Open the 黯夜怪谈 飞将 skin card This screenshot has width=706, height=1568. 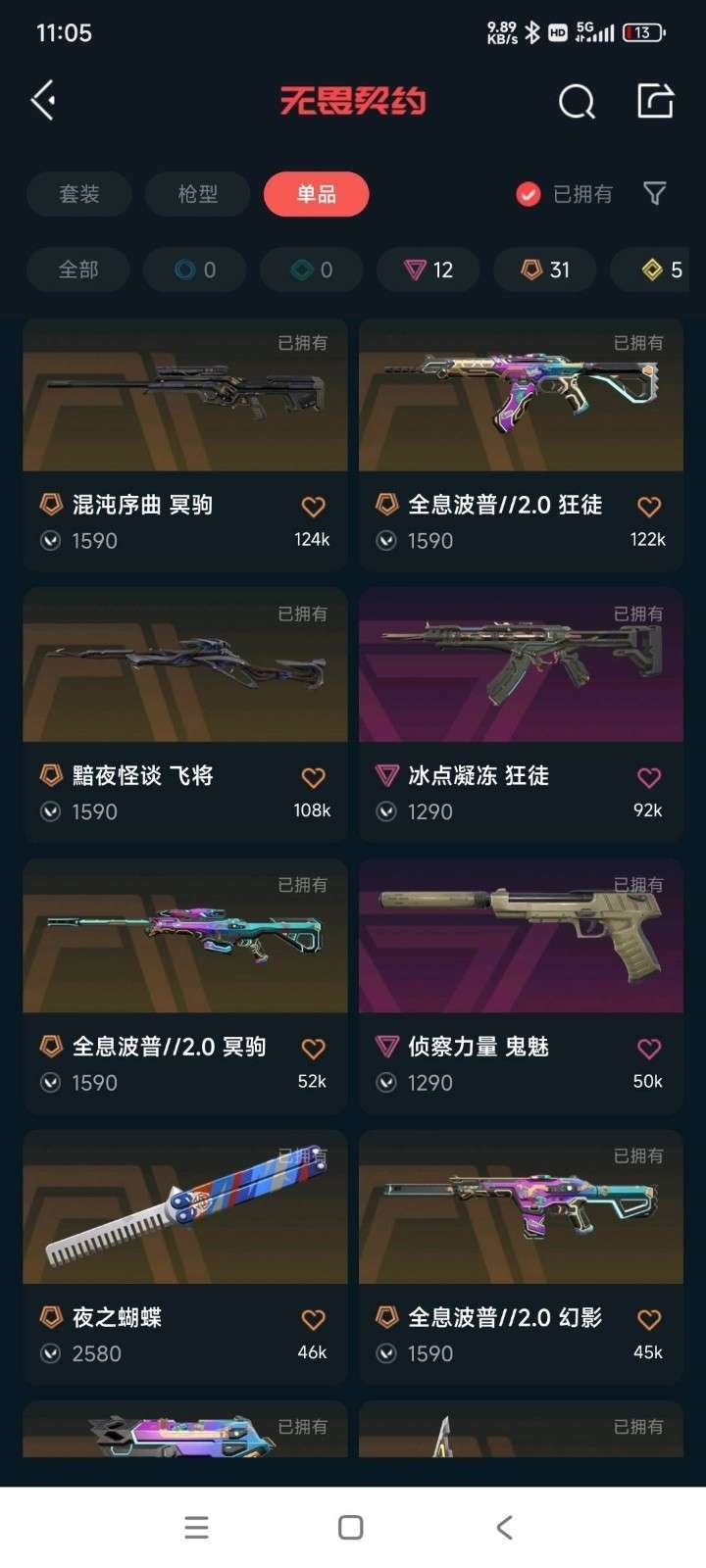(185, 714)
